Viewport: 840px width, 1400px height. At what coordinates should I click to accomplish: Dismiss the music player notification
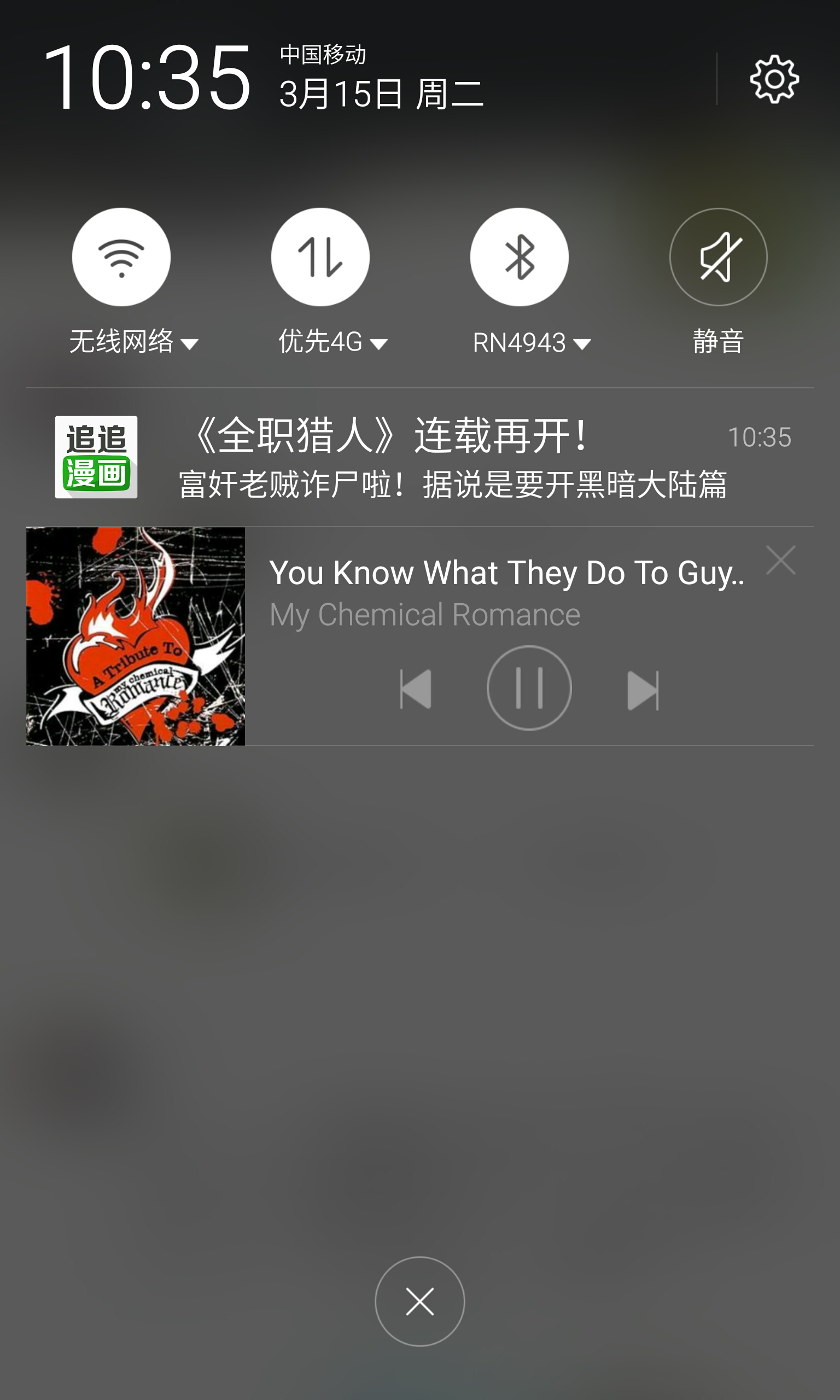click(x=780, y=560)
